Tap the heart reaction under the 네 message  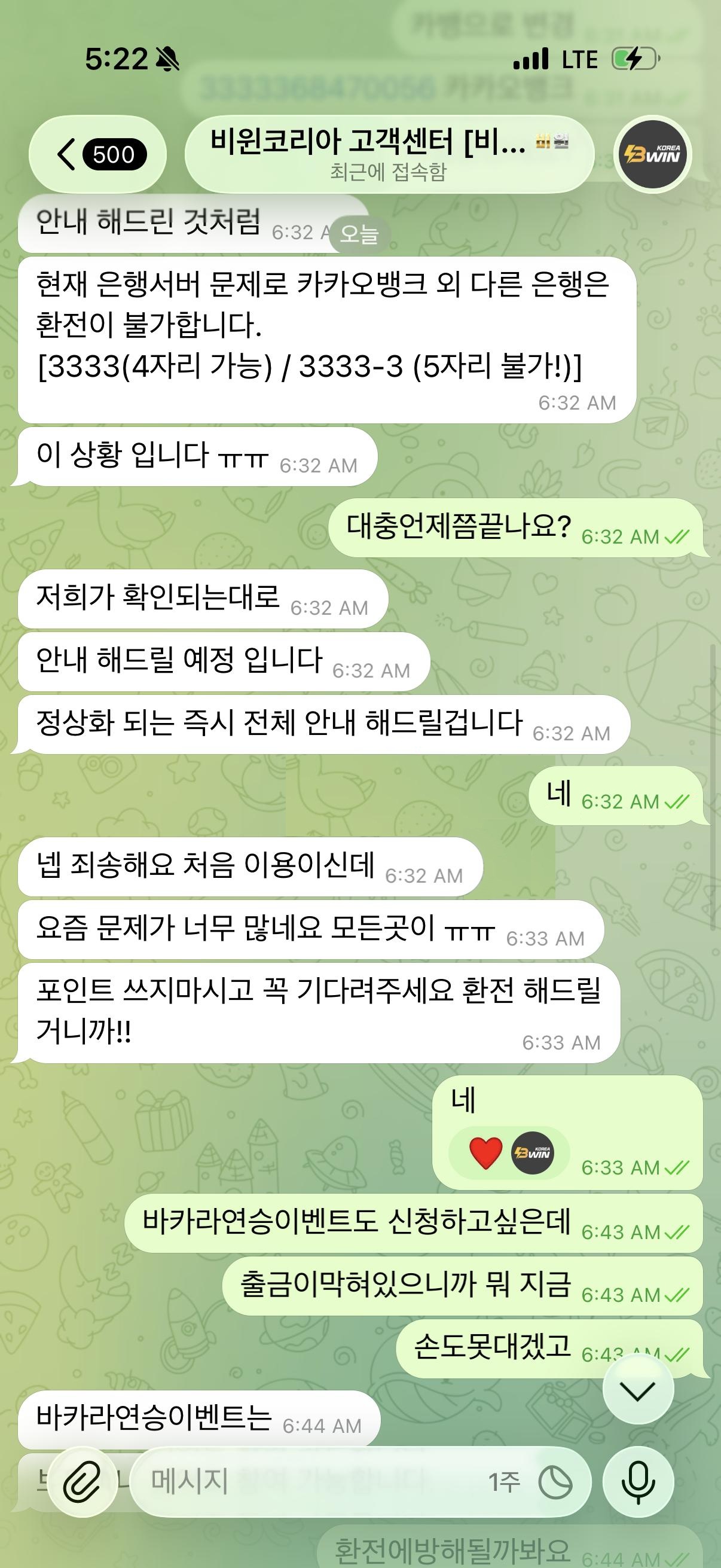pyautogui.click(x=485, y=1152)
